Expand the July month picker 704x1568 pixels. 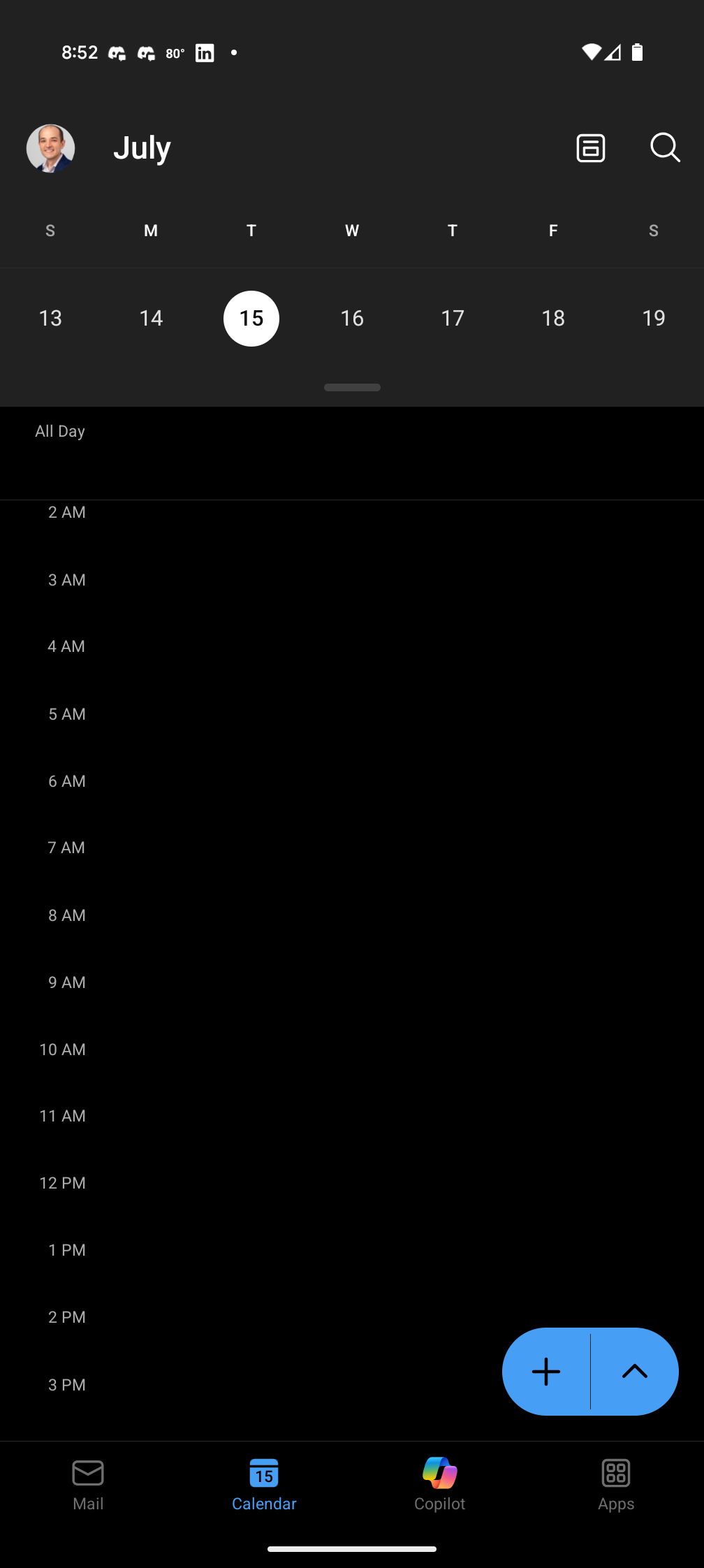click(x=142, y=148)
